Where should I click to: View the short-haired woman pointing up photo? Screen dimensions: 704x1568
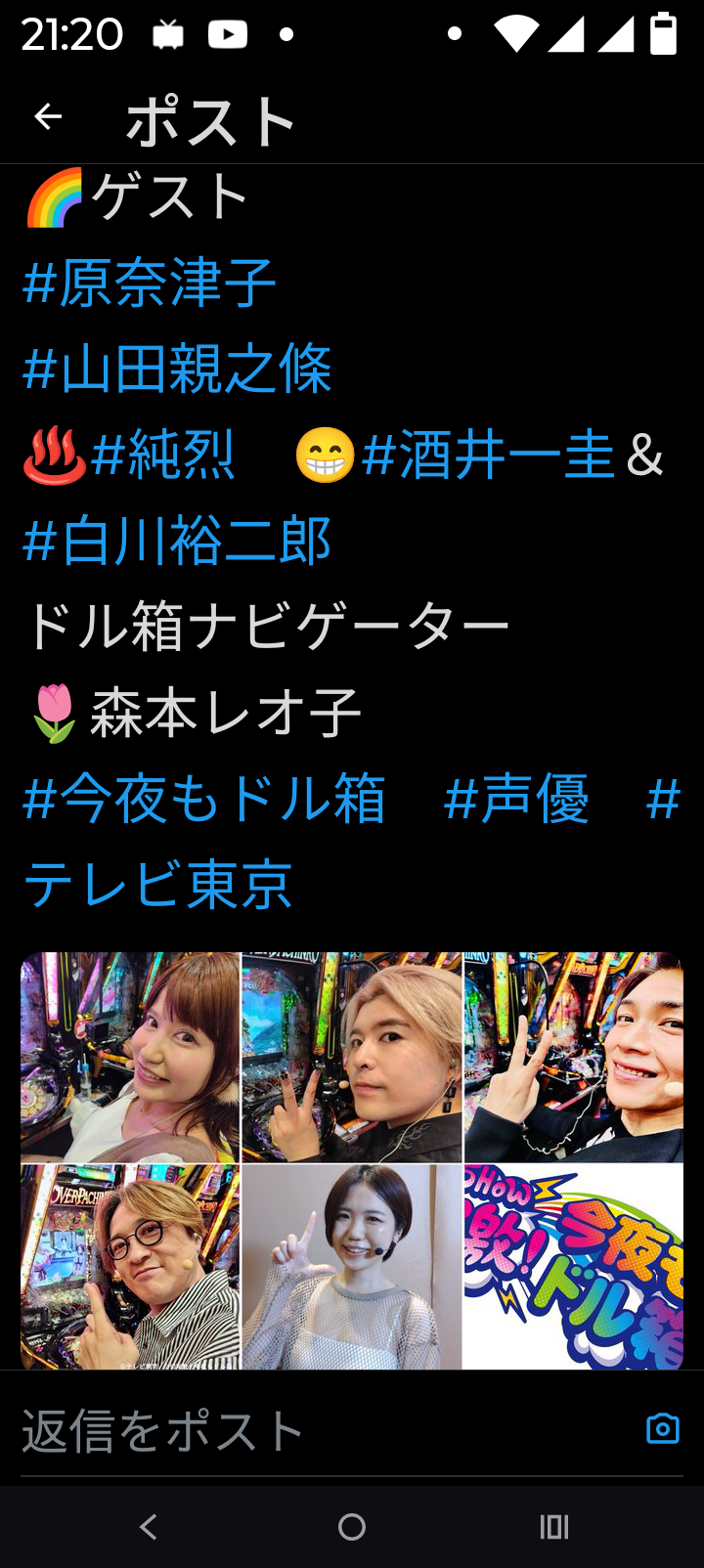click(x=351, y=1266)
